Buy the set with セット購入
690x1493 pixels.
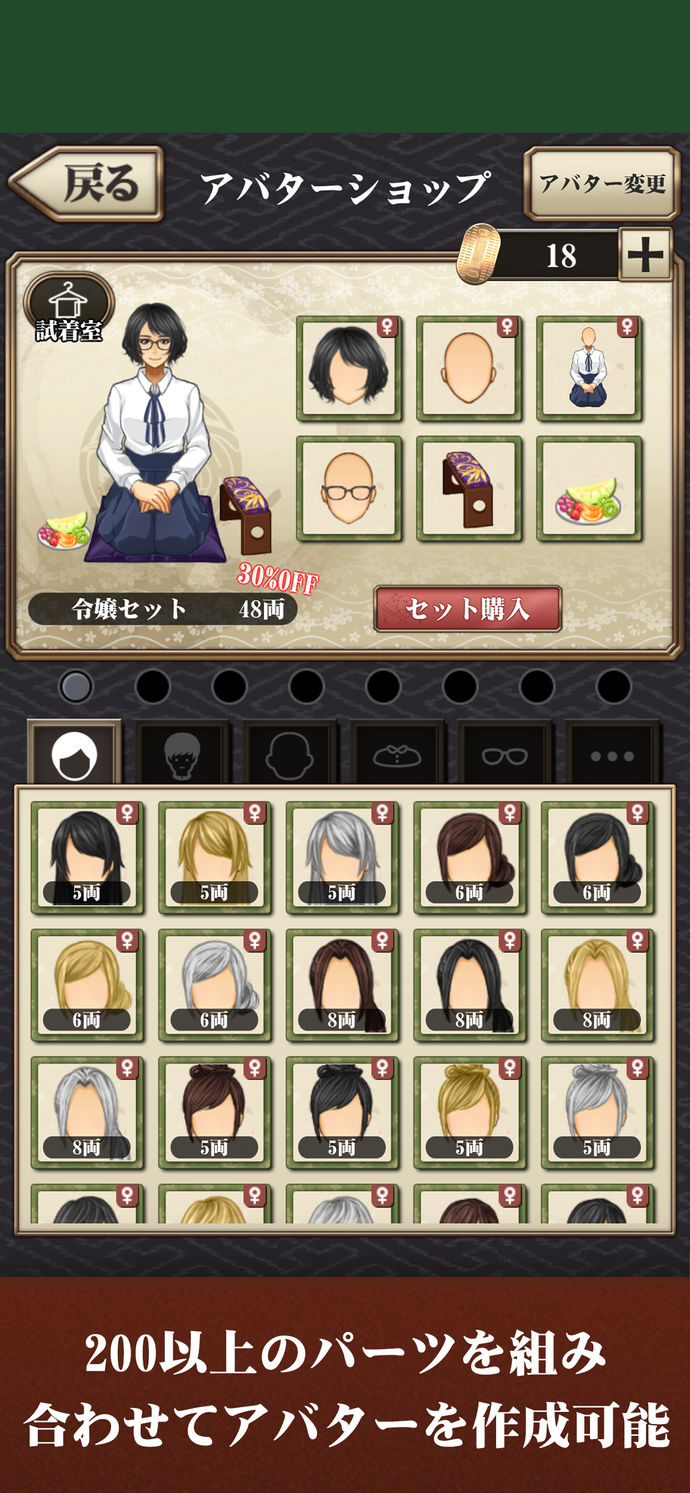[467, 609]
